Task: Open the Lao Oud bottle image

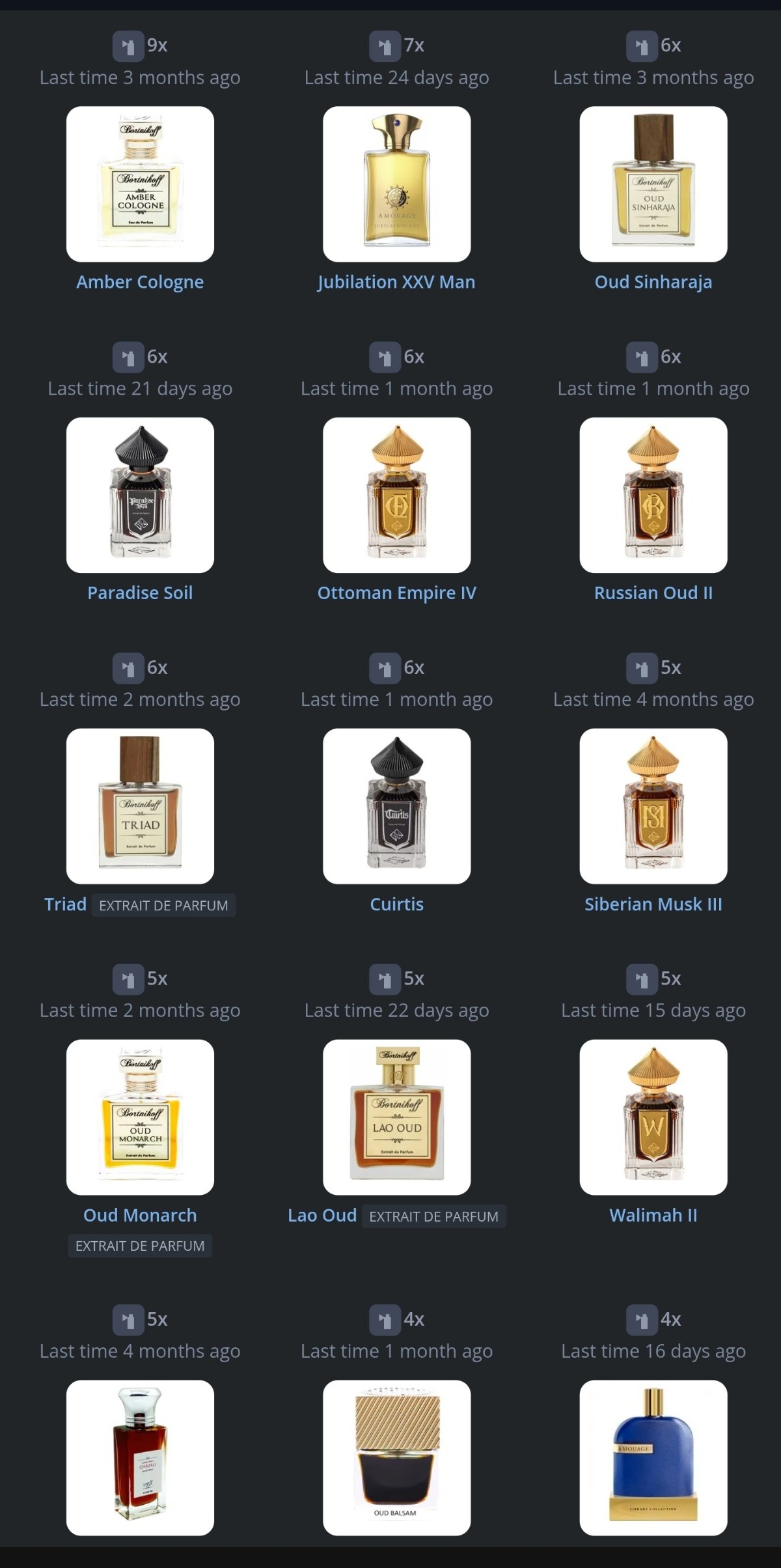Action: (396, 1117)
